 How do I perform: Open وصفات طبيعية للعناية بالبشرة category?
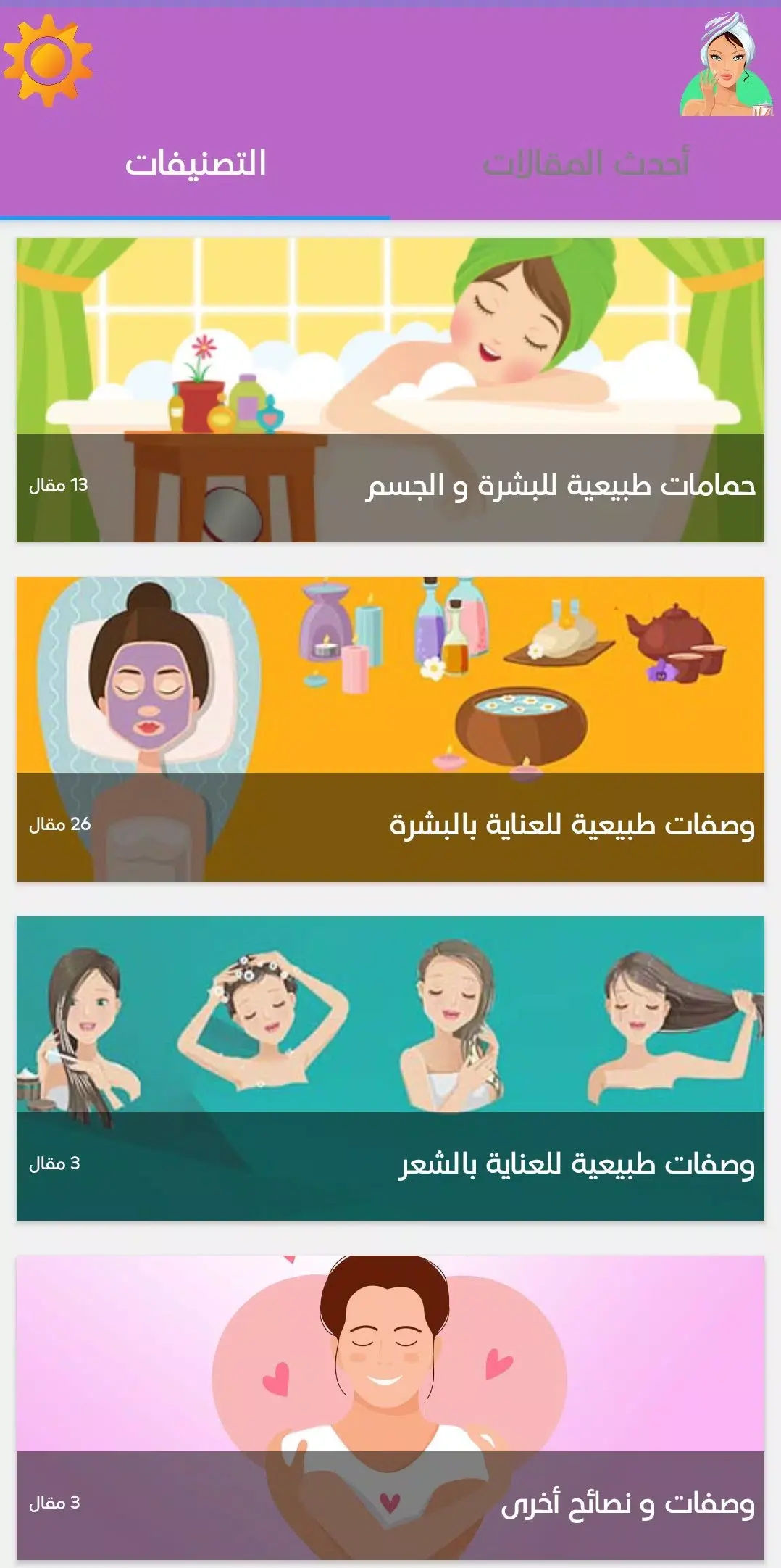click(x=390, y=729)
